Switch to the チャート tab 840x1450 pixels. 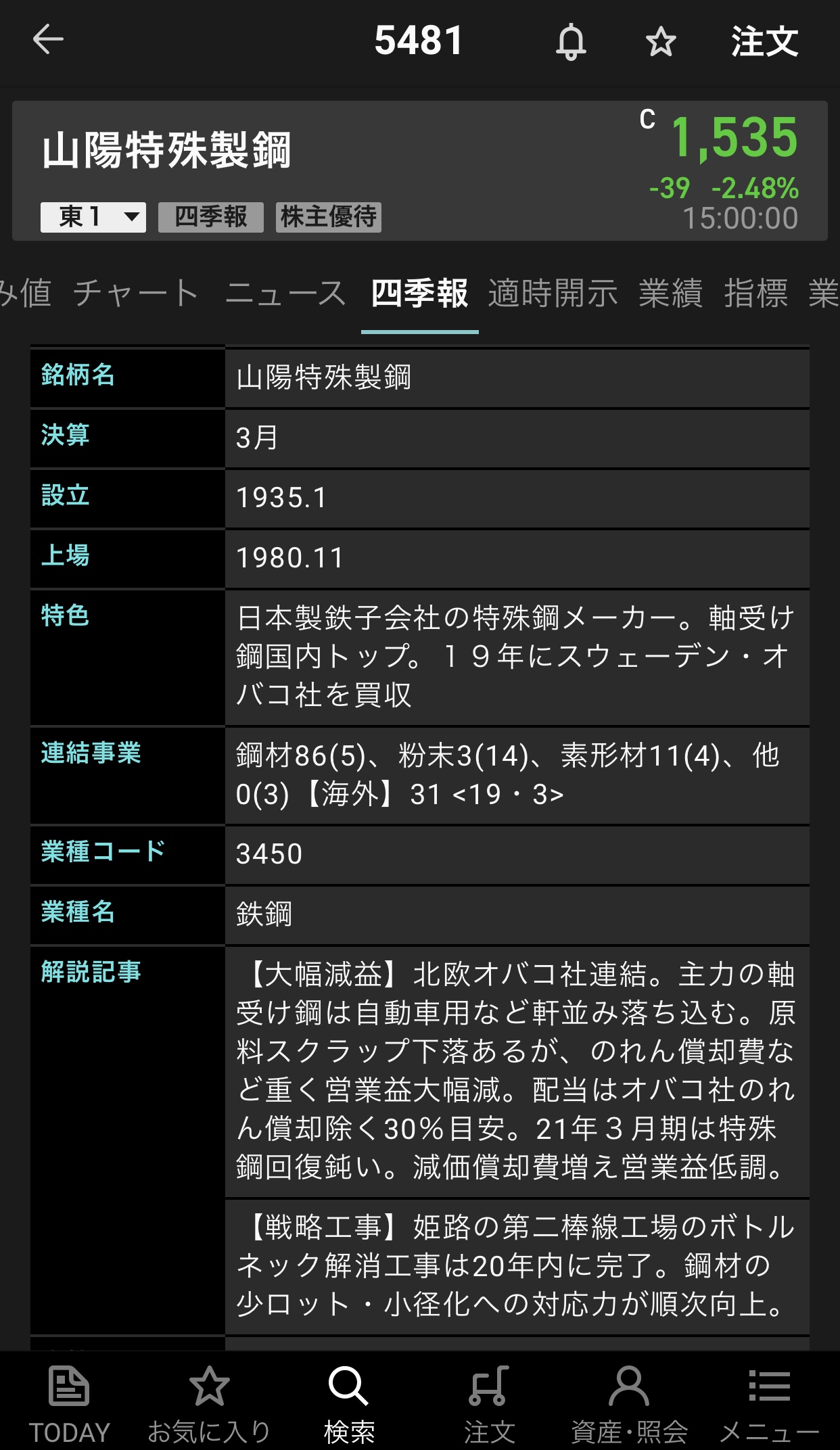[137, 294]
